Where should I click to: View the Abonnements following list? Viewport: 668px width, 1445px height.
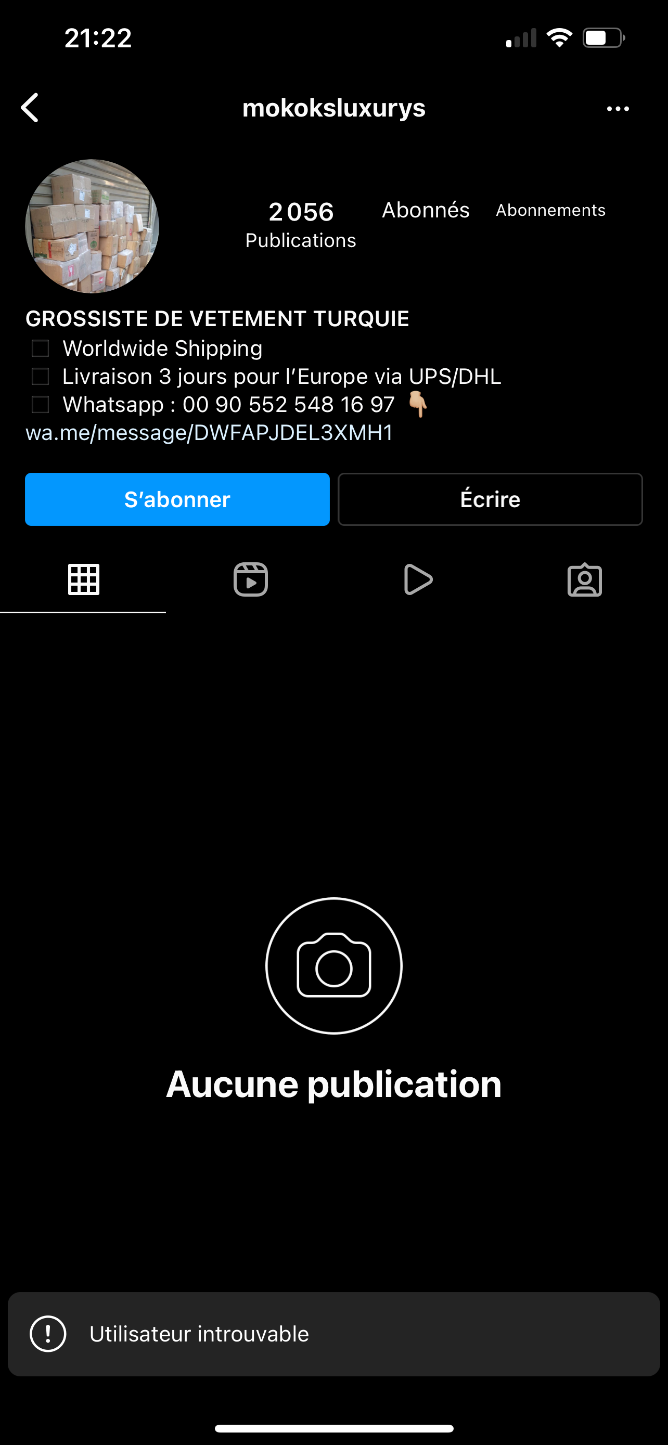pyautogui.click(x=550, y=210)
